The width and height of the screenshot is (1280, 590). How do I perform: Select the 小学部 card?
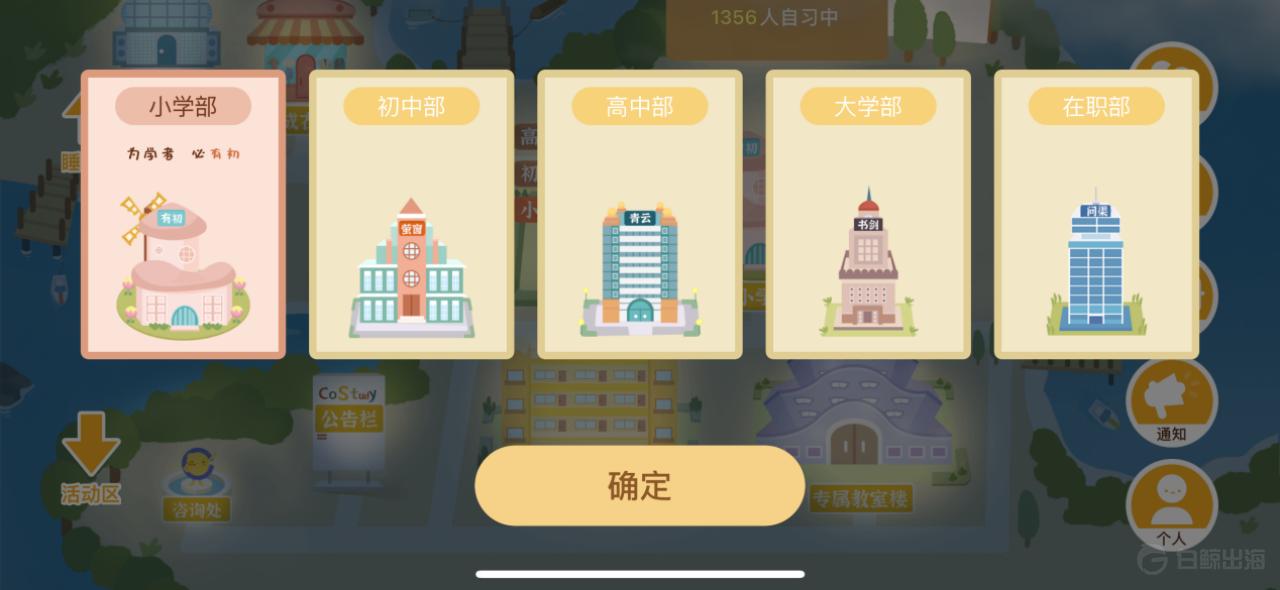183,215
